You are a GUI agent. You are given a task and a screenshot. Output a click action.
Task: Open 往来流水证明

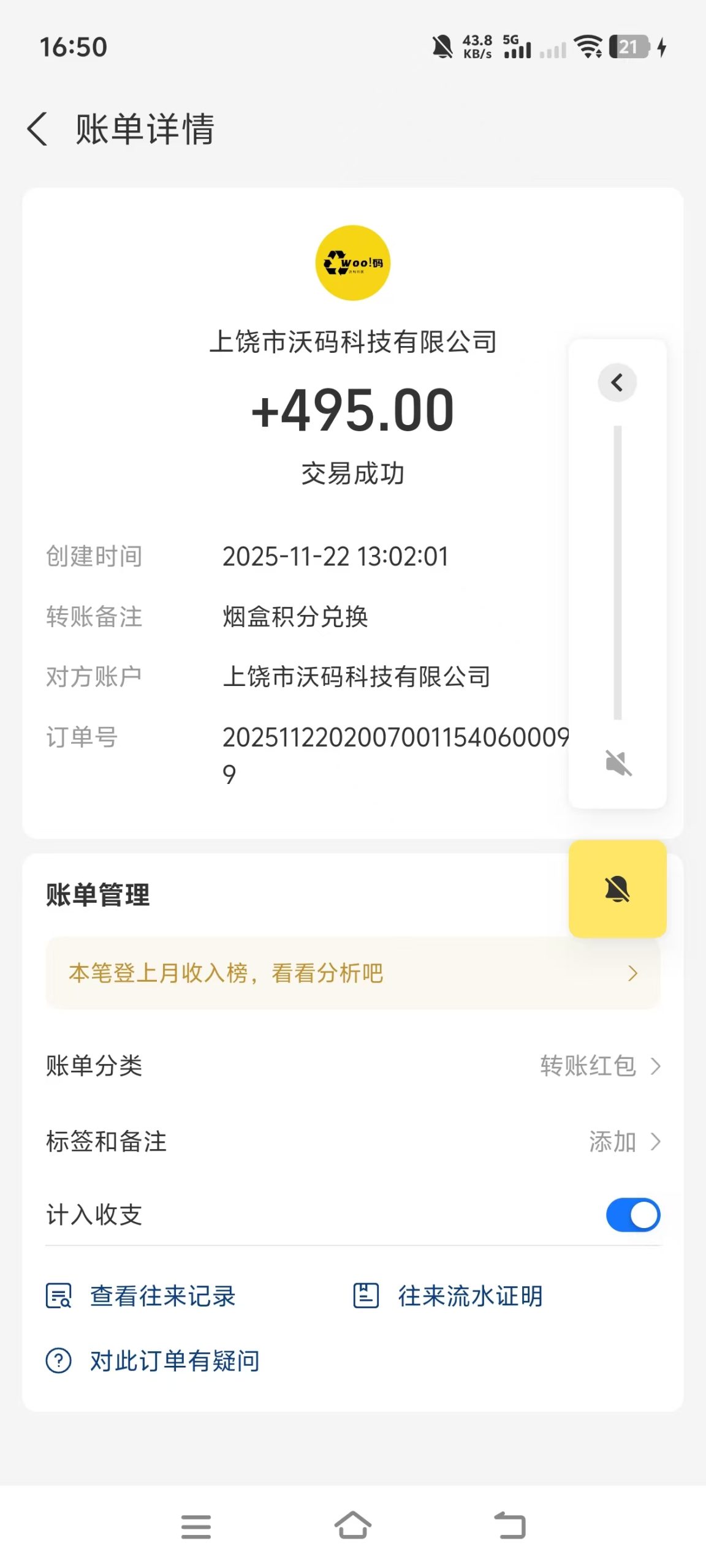point(449,1296)
